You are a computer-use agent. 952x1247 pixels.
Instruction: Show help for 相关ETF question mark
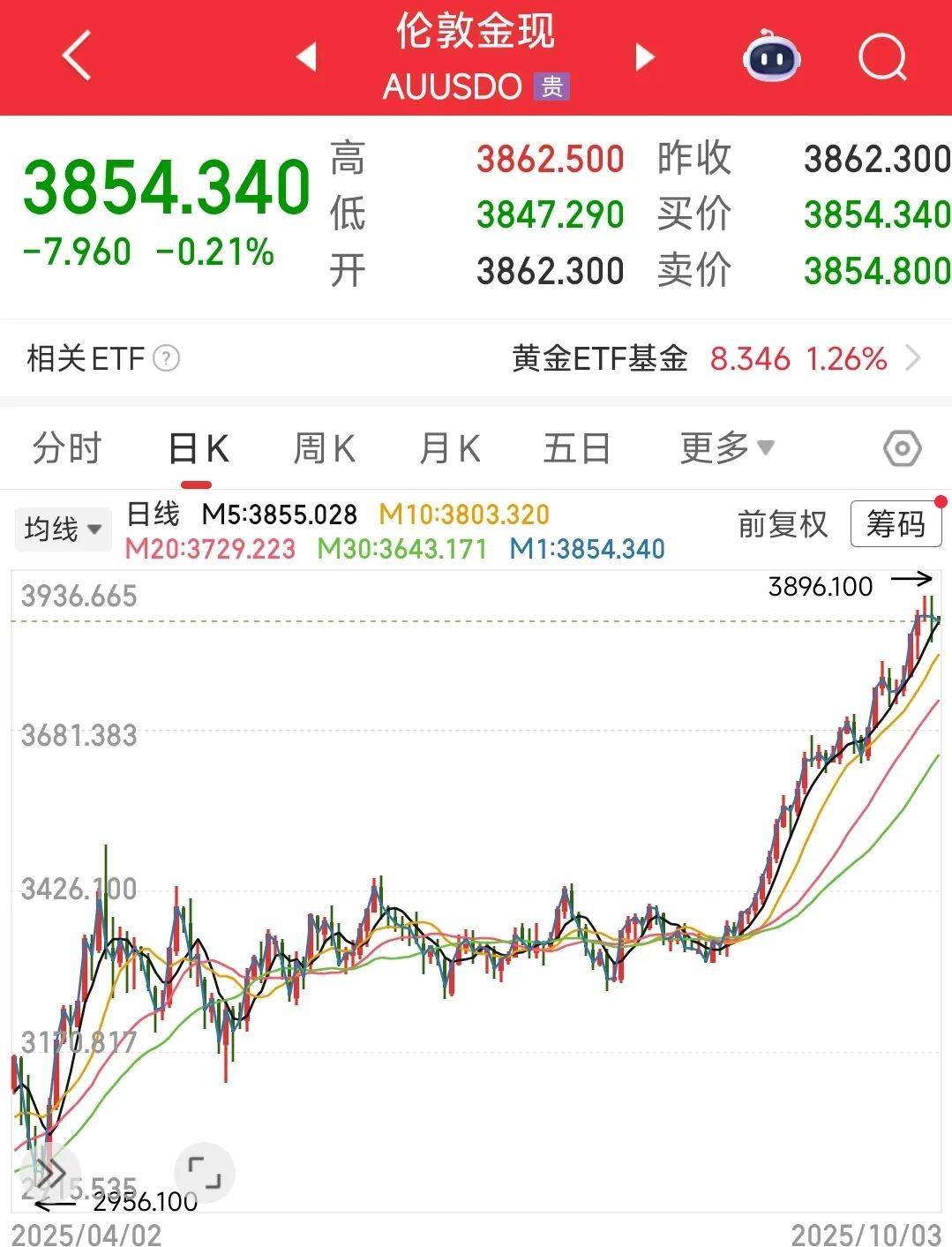167,358
